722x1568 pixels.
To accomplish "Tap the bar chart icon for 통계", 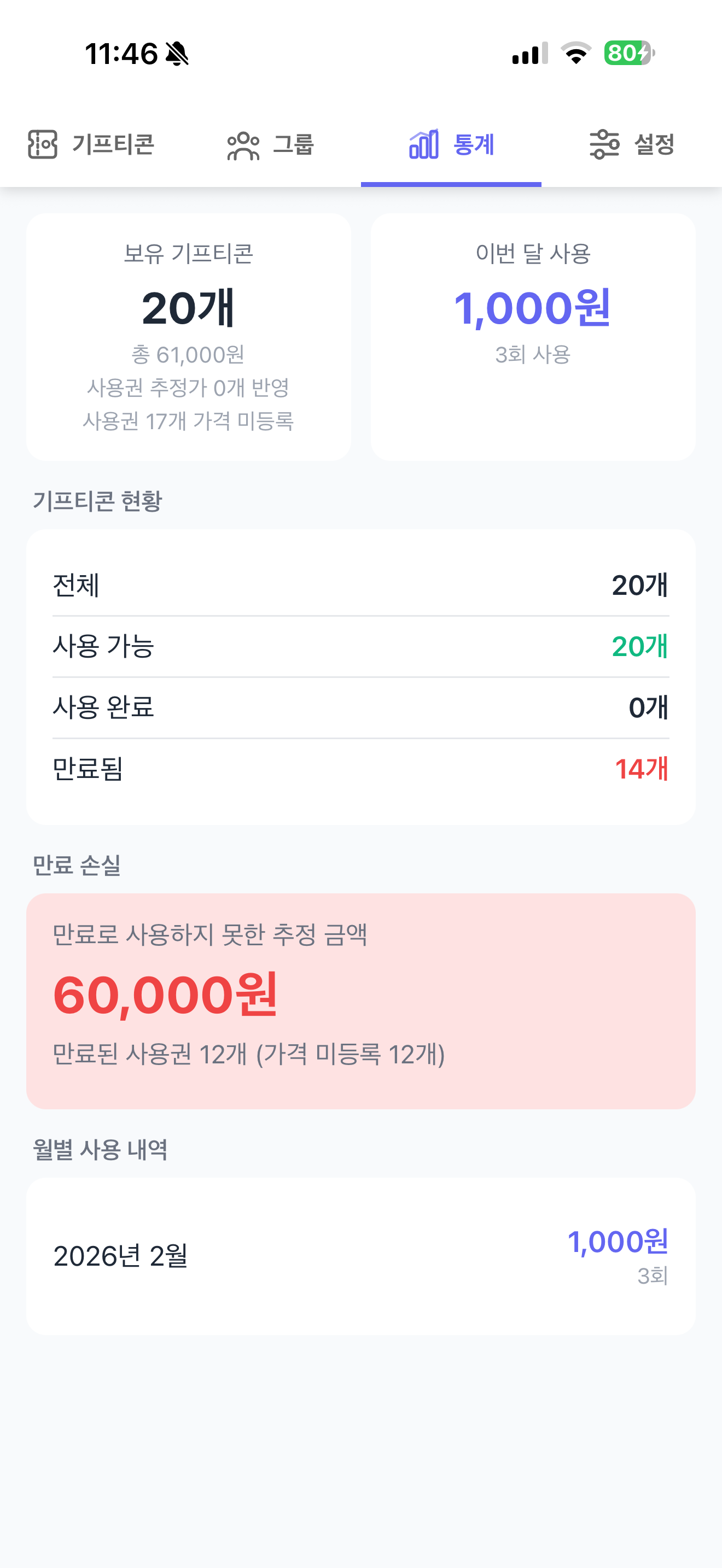I will point(424,145).
